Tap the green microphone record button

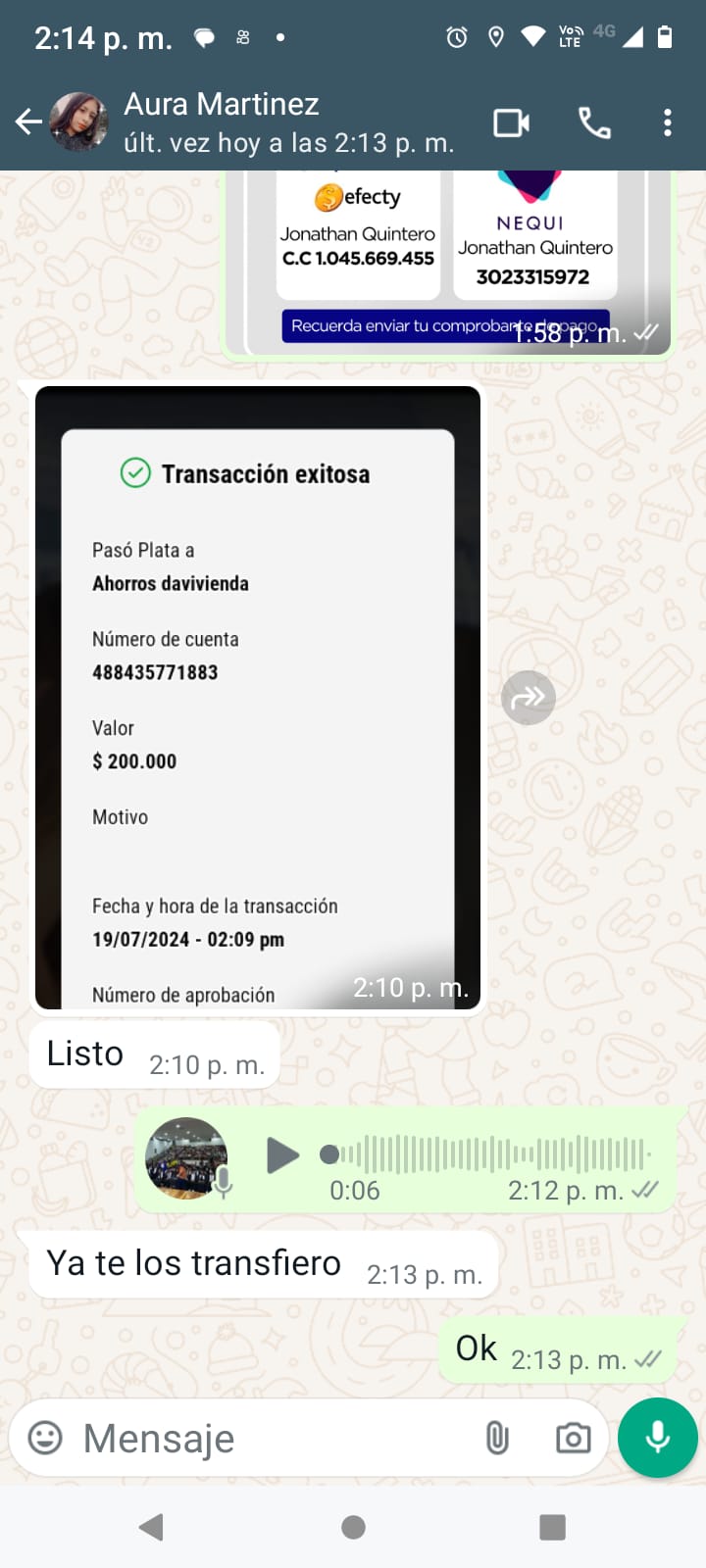tap(658, 1438)
